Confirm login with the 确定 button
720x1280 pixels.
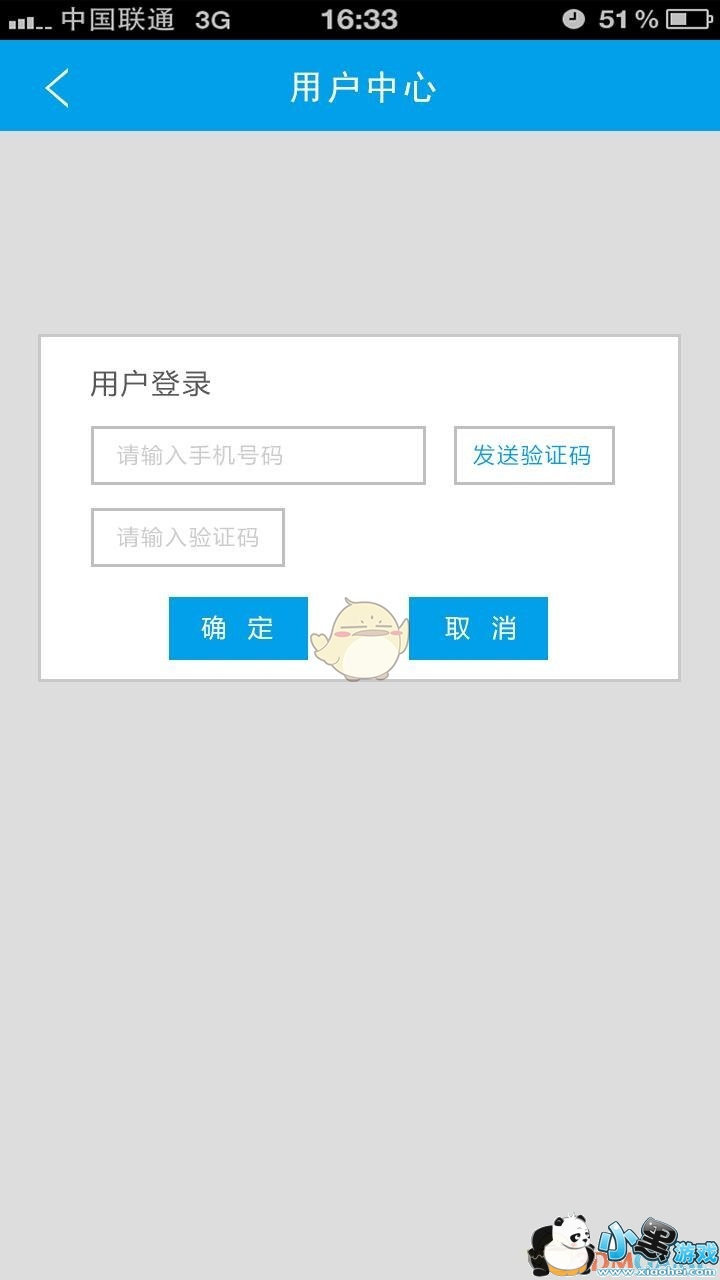[x=238, y=628]
